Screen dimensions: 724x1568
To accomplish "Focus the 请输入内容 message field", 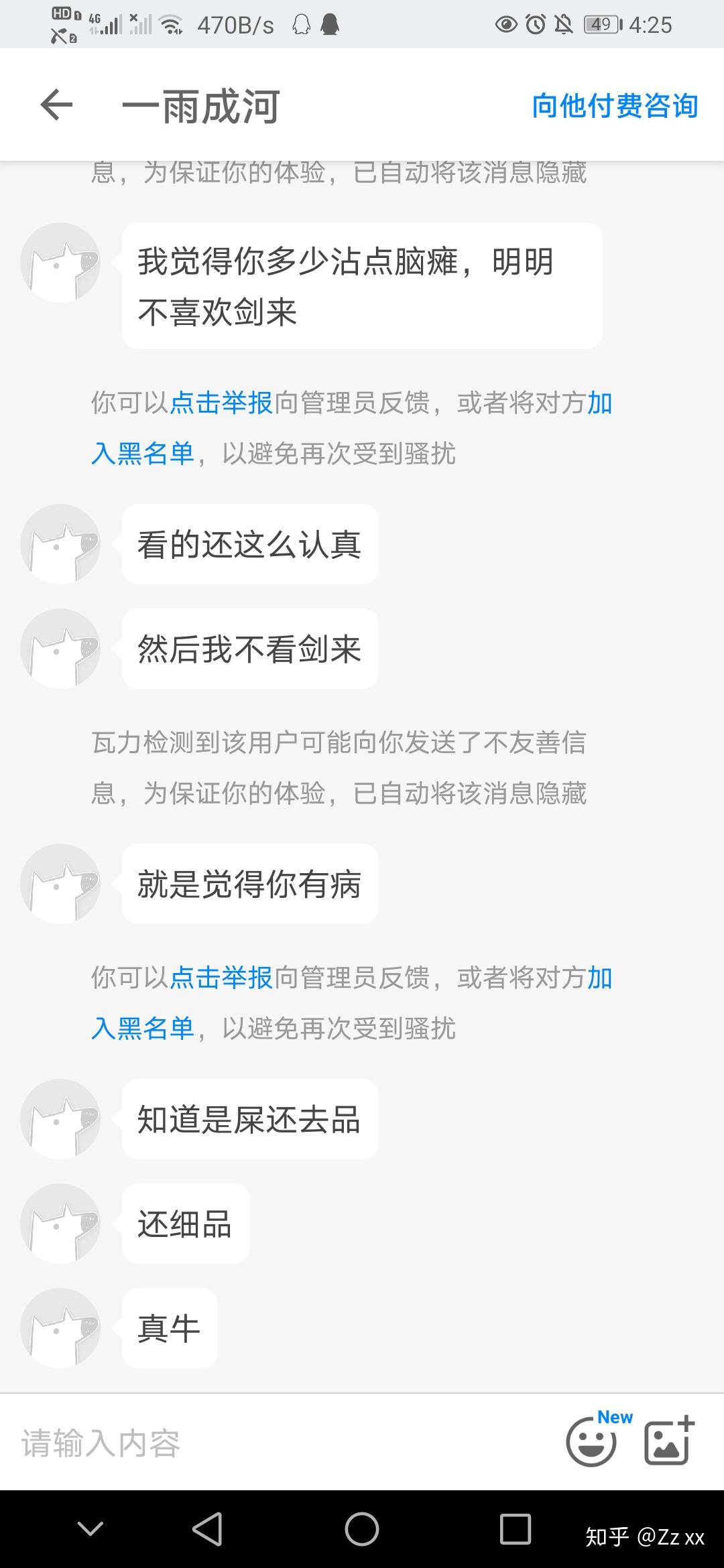I will pos(268,1443).
